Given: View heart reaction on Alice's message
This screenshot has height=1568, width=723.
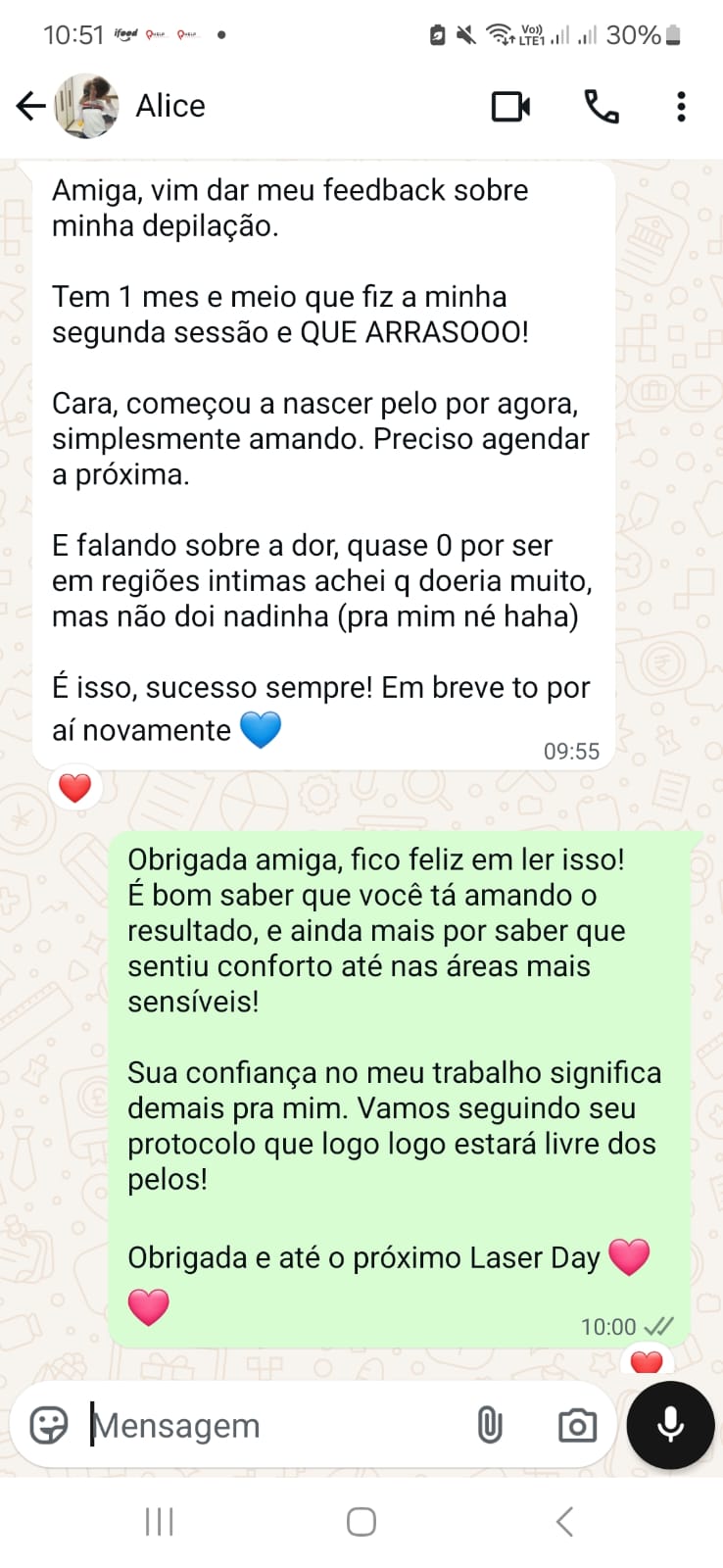Looking at the screenshot, I should [75, 787].
